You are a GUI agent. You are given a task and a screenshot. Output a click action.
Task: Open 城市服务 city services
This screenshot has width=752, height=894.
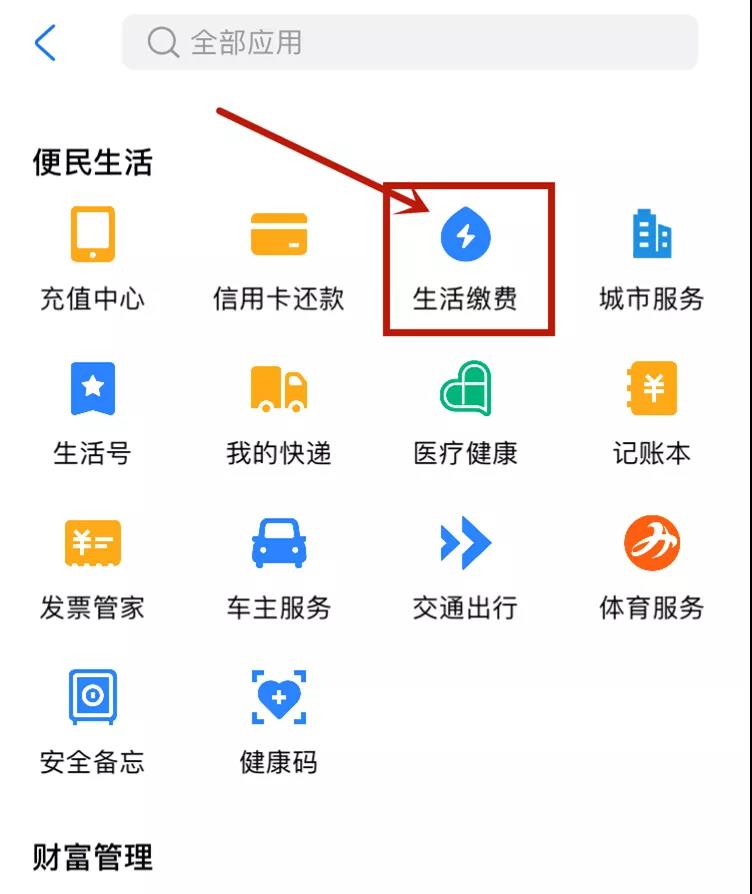point(652,257)
